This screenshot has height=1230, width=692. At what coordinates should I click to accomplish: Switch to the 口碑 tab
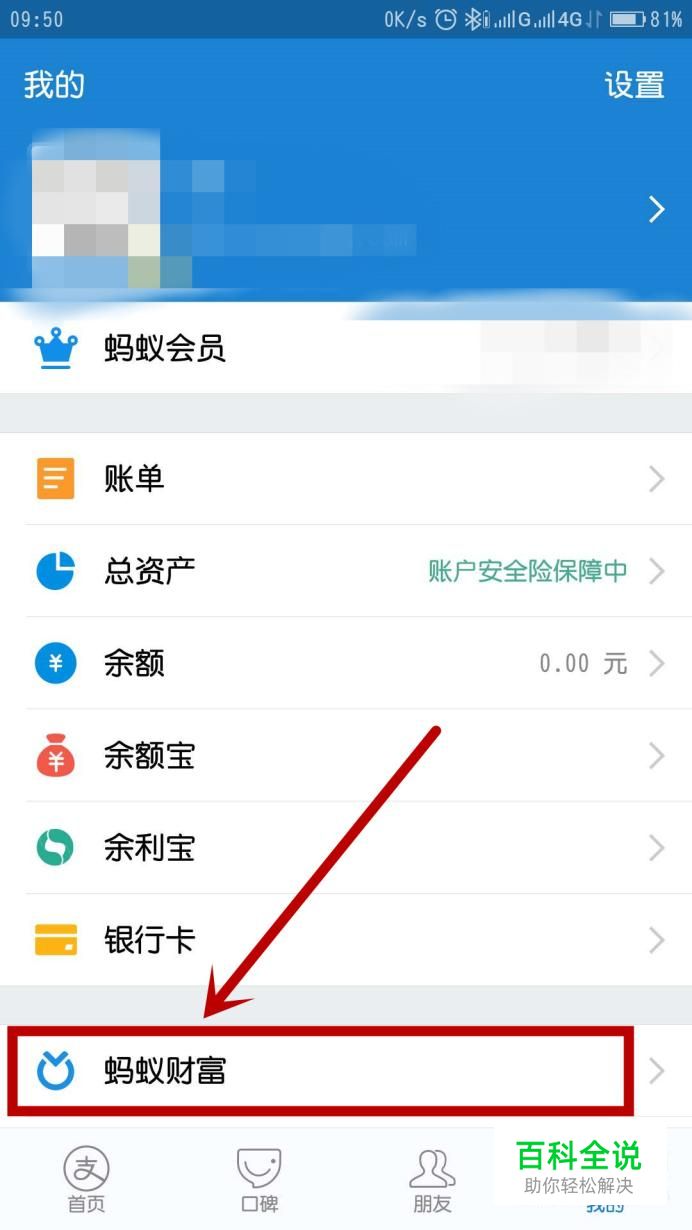coord(259,1180)
